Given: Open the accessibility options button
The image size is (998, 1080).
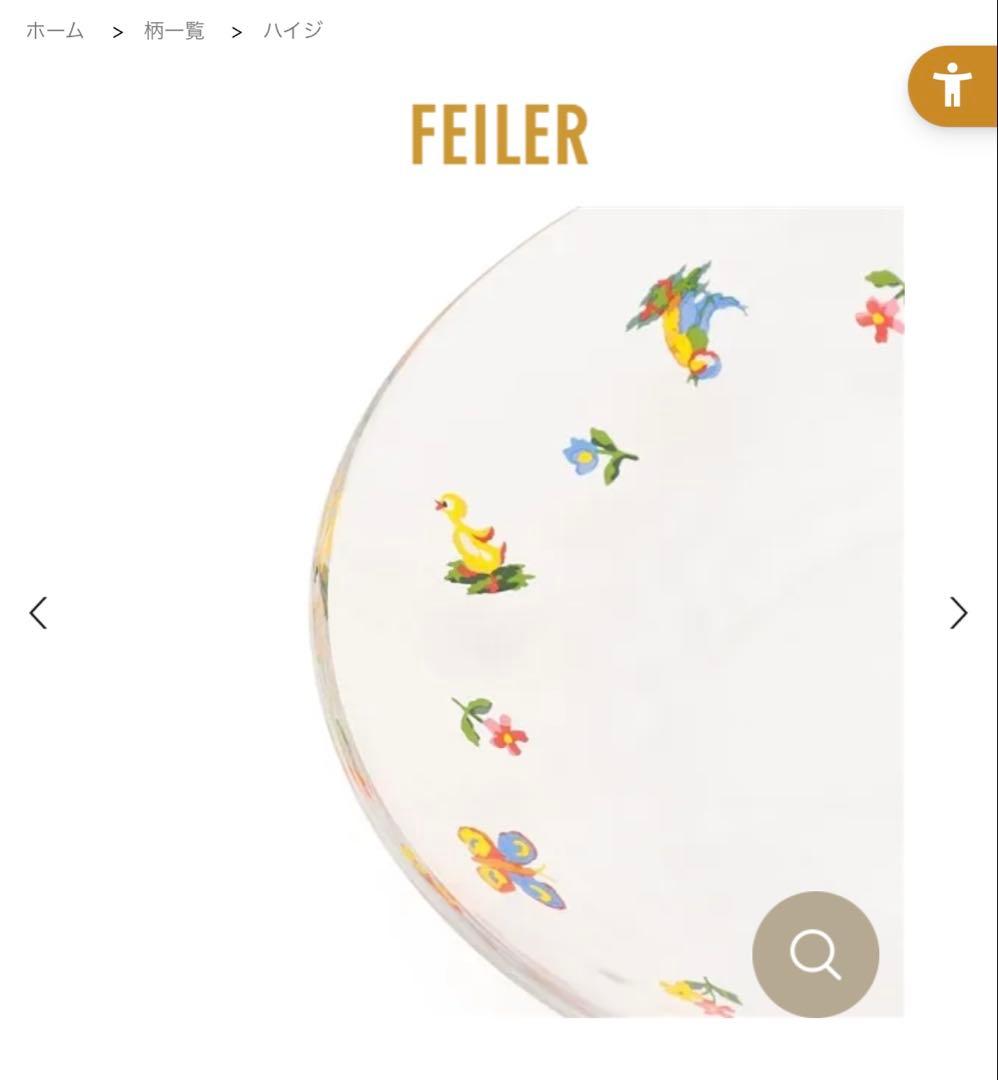Looking at the screenshot, I should coord(951,86).
